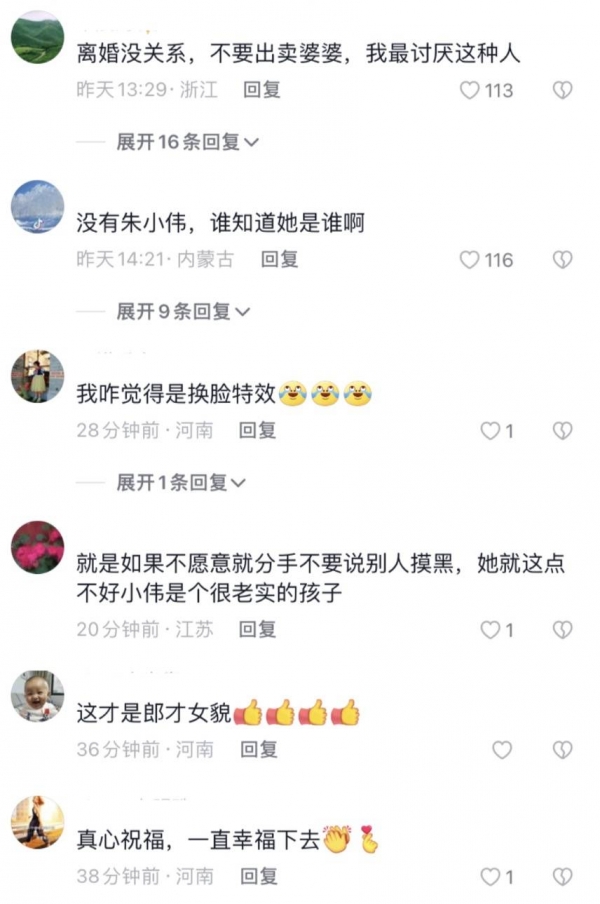Reply to the comment from 36分钟前

point(257,749)
